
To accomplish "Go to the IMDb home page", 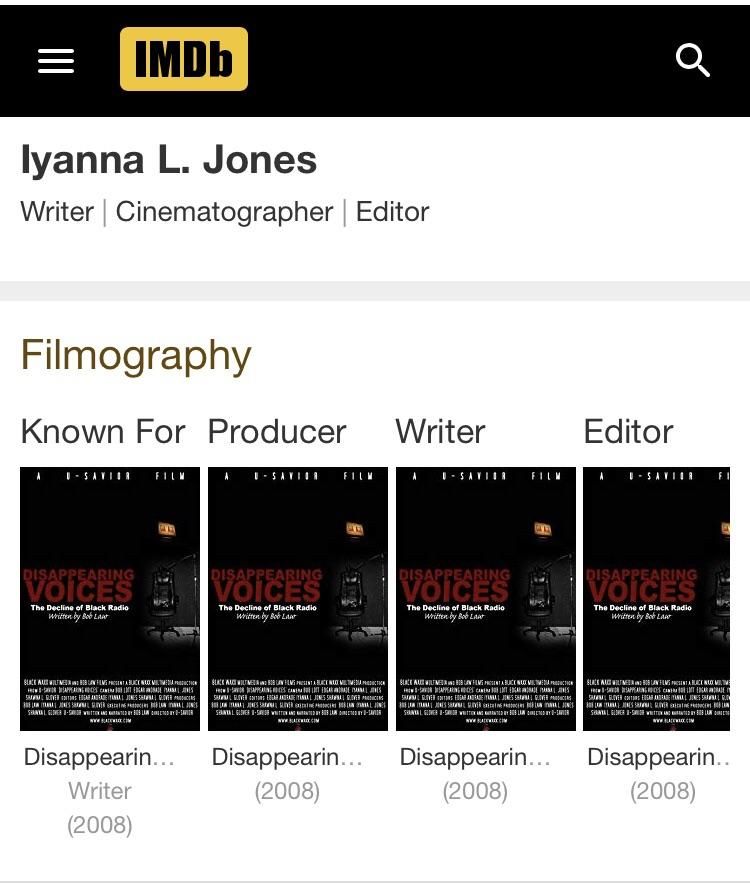I will pyautogui.click(x=184, y=59).
